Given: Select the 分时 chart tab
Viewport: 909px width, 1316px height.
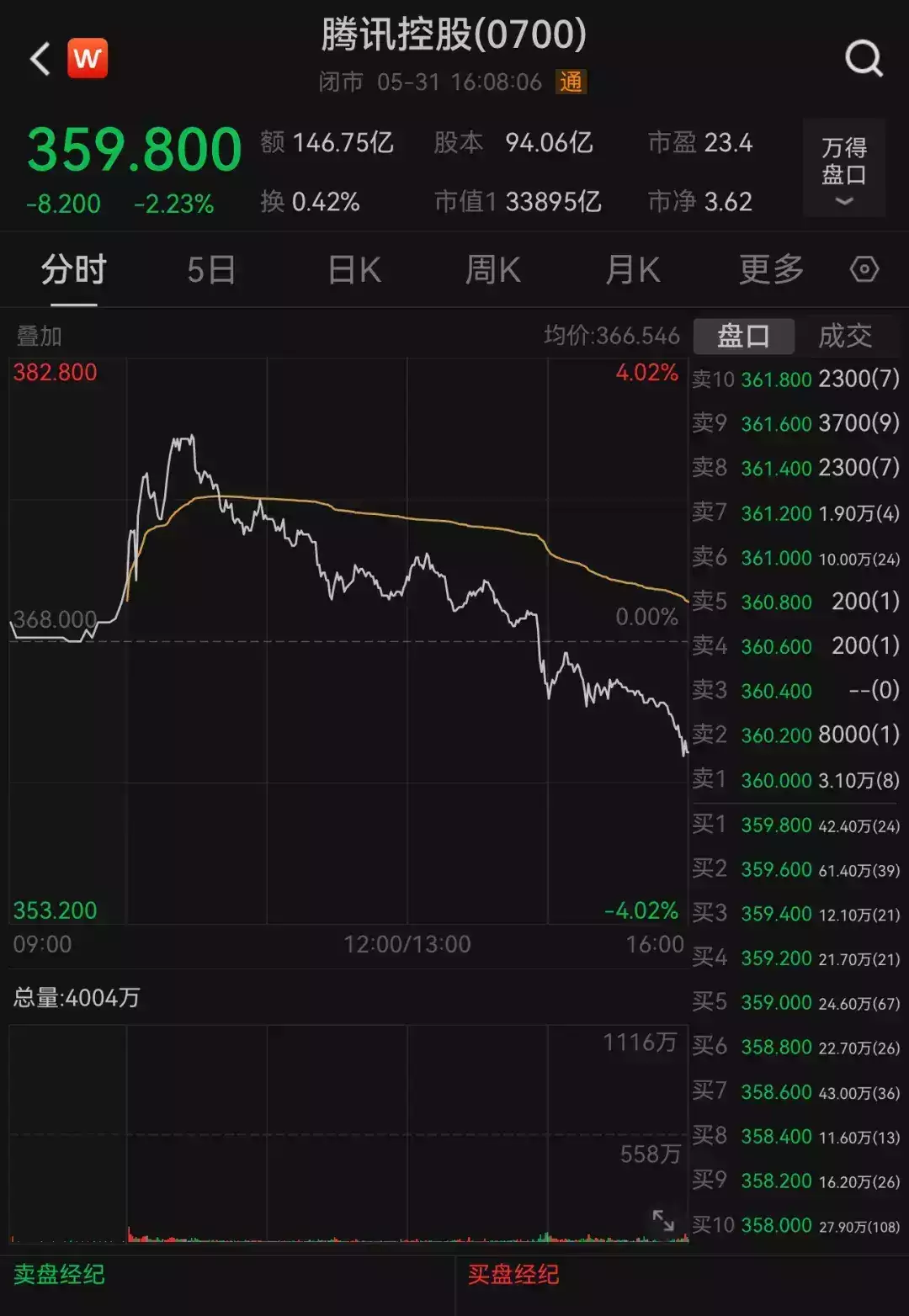Looking at the screenshot, I should click(x=74, y=271).
